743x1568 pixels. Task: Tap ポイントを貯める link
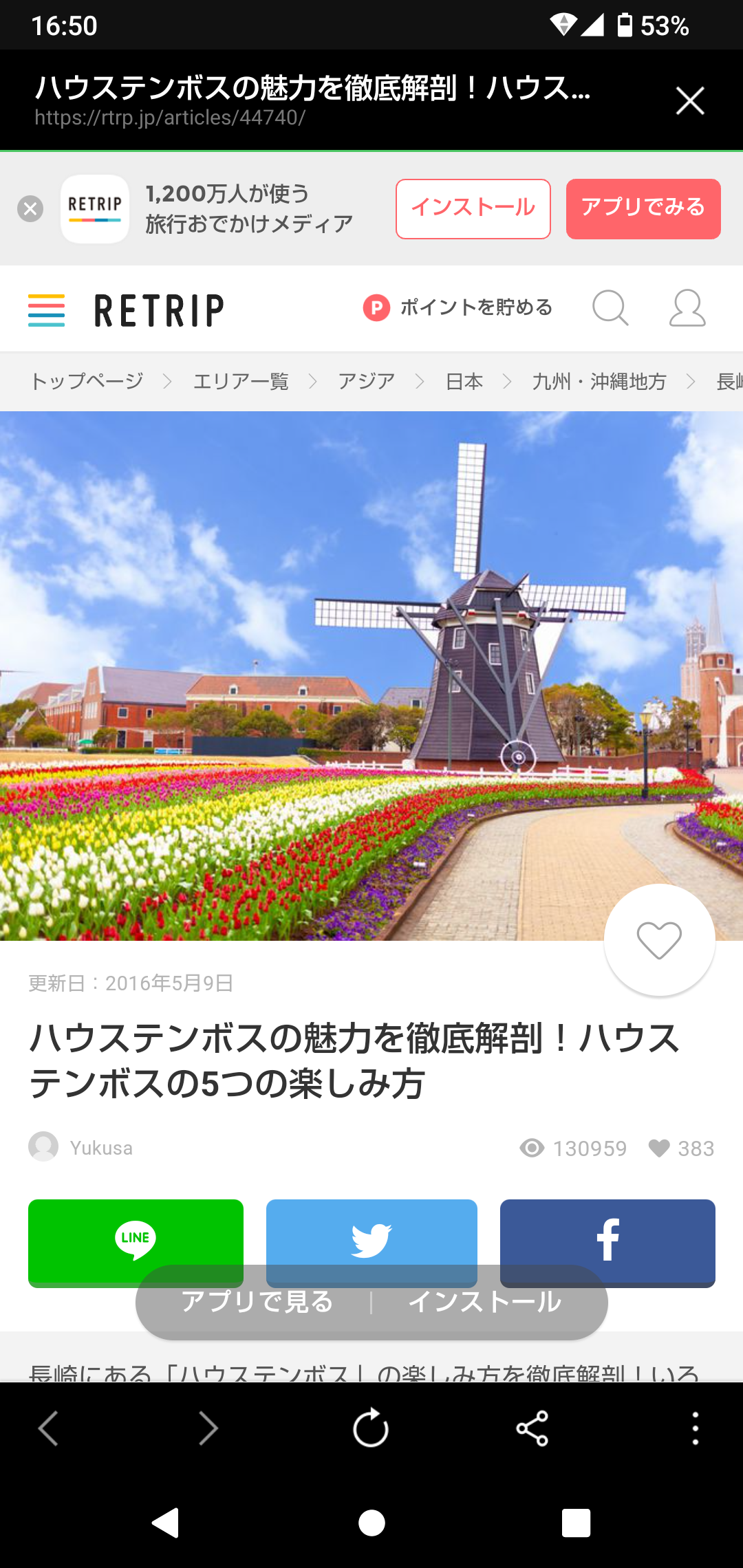[x=458, y=307]
